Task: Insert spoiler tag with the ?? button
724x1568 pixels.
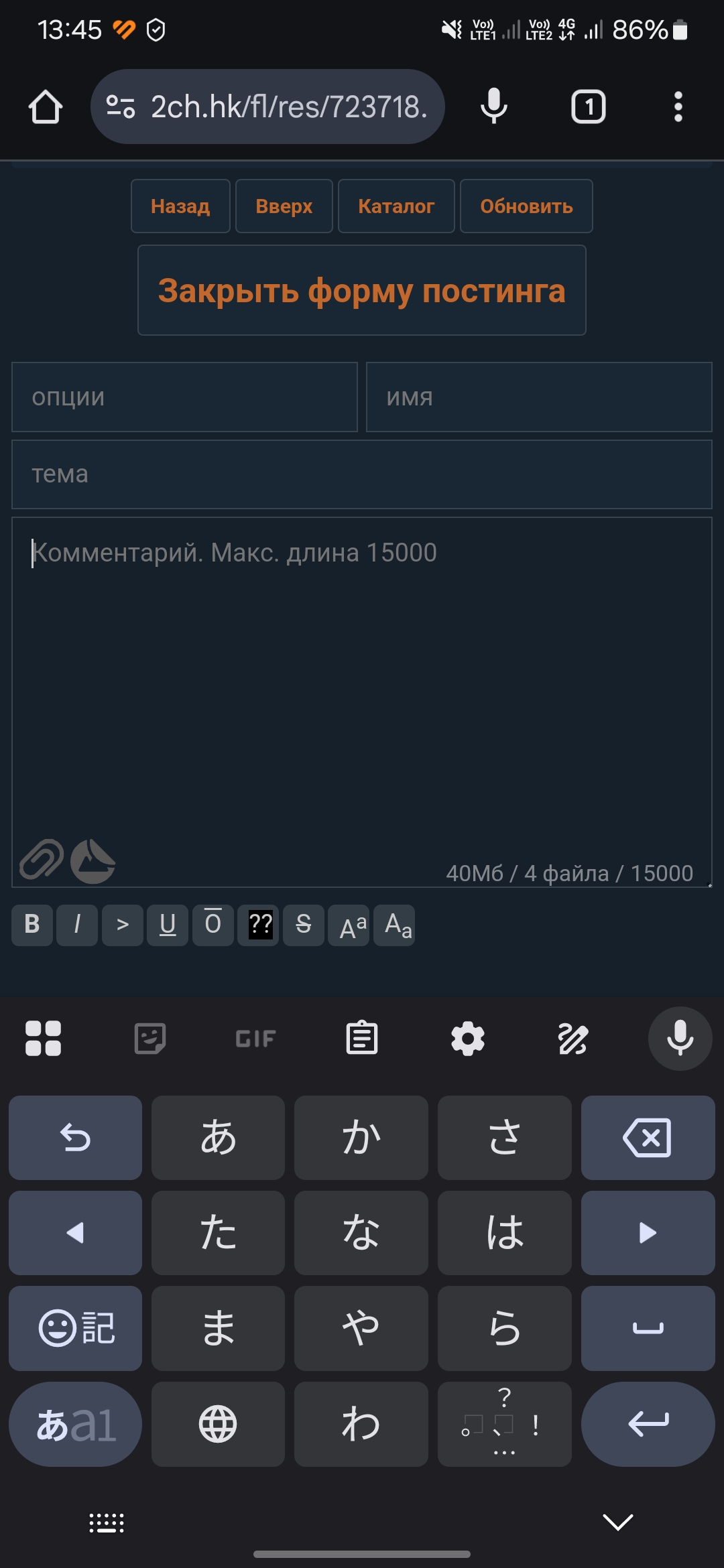Action: (x=261, y=925)
